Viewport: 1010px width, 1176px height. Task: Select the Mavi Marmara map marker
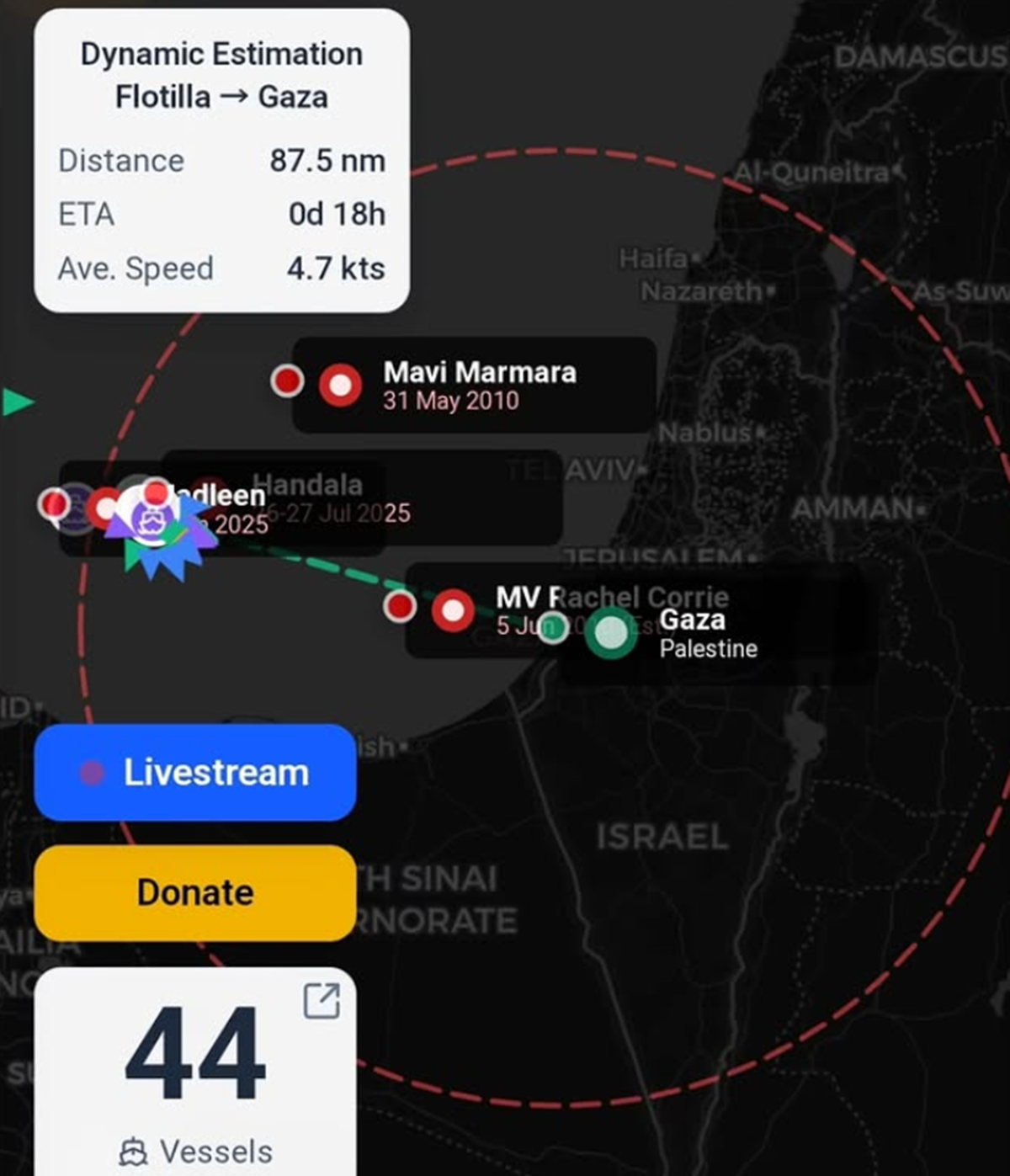(340, 386)
